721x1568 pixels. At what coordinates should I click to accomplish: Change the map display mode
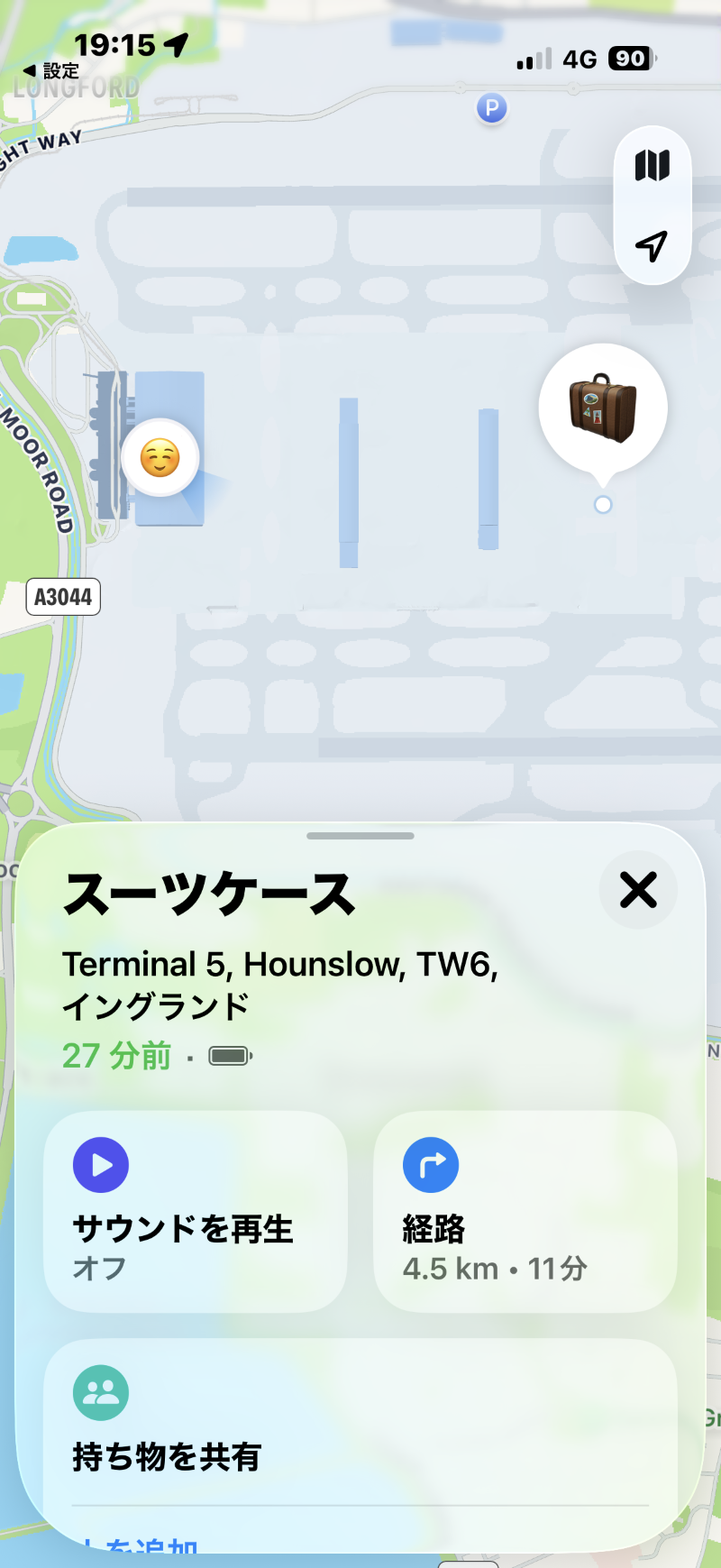coord(653,166)
